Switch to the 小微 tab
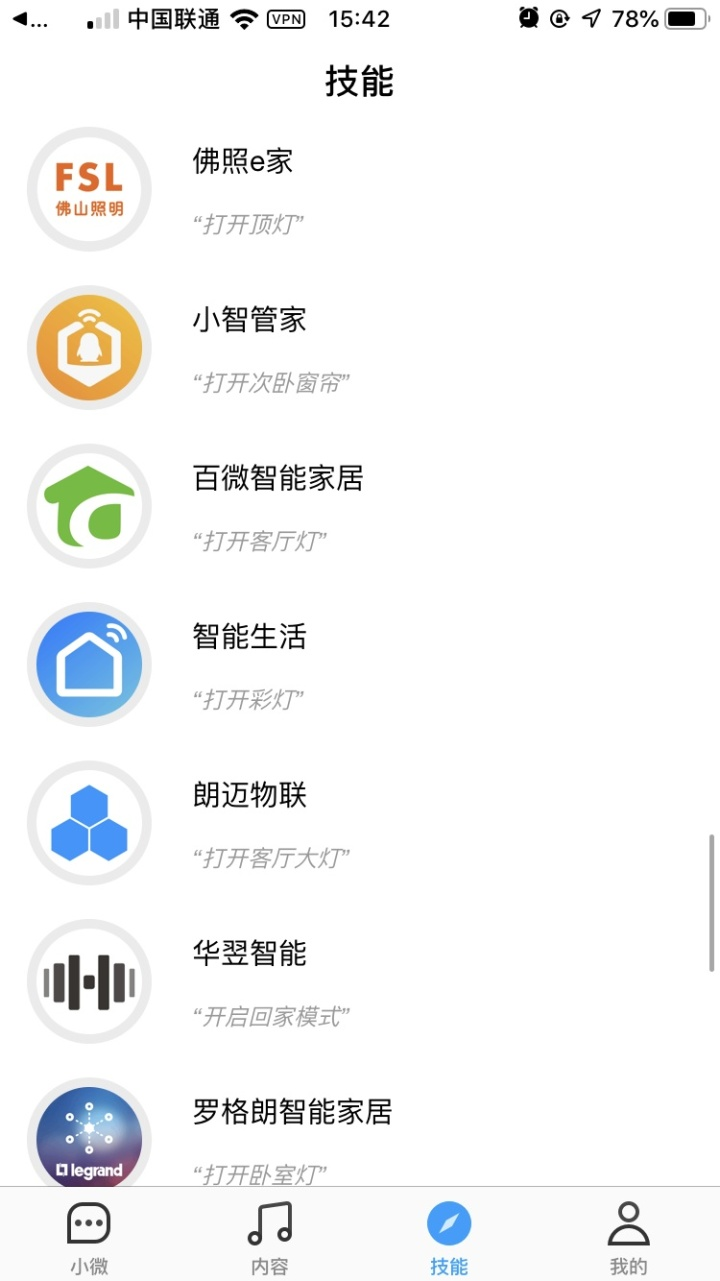The width and height of the screenshot is (720, 1281). point(89,1234)
